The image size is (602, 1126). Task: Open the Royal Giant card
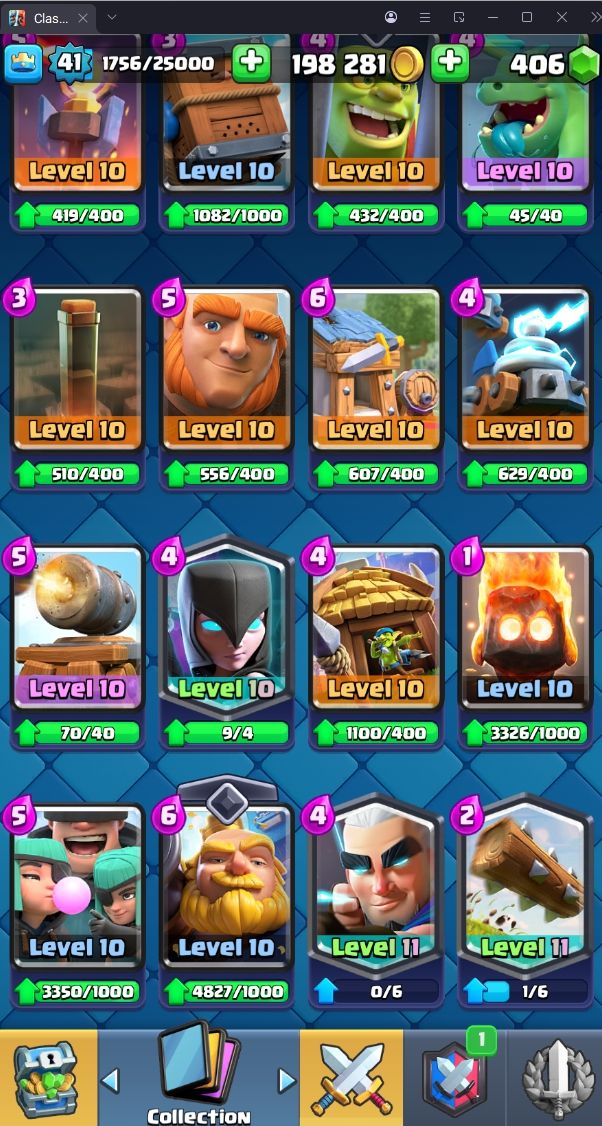click(226, 885)
